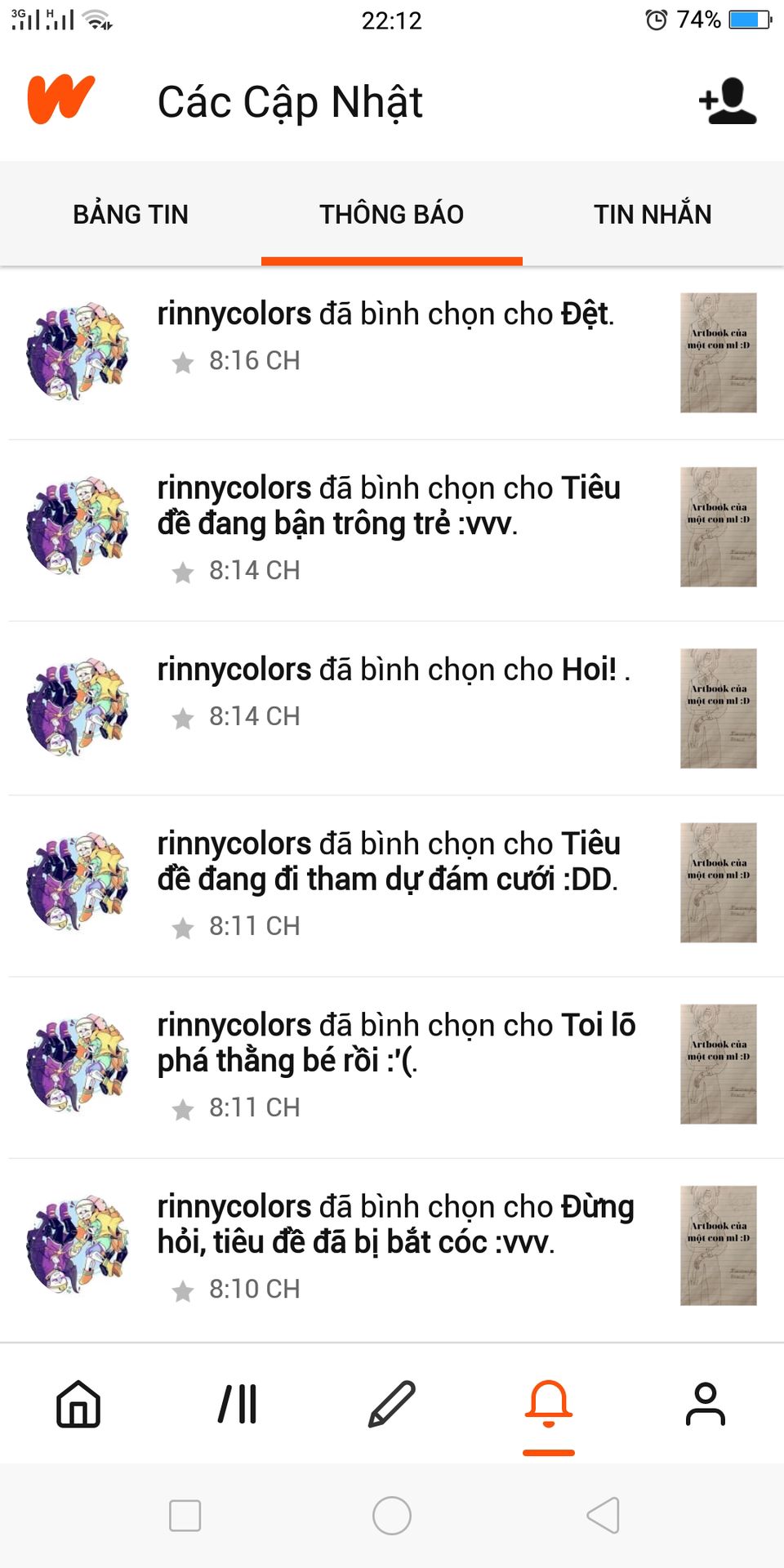Tap the Wattpad logo

61,100
